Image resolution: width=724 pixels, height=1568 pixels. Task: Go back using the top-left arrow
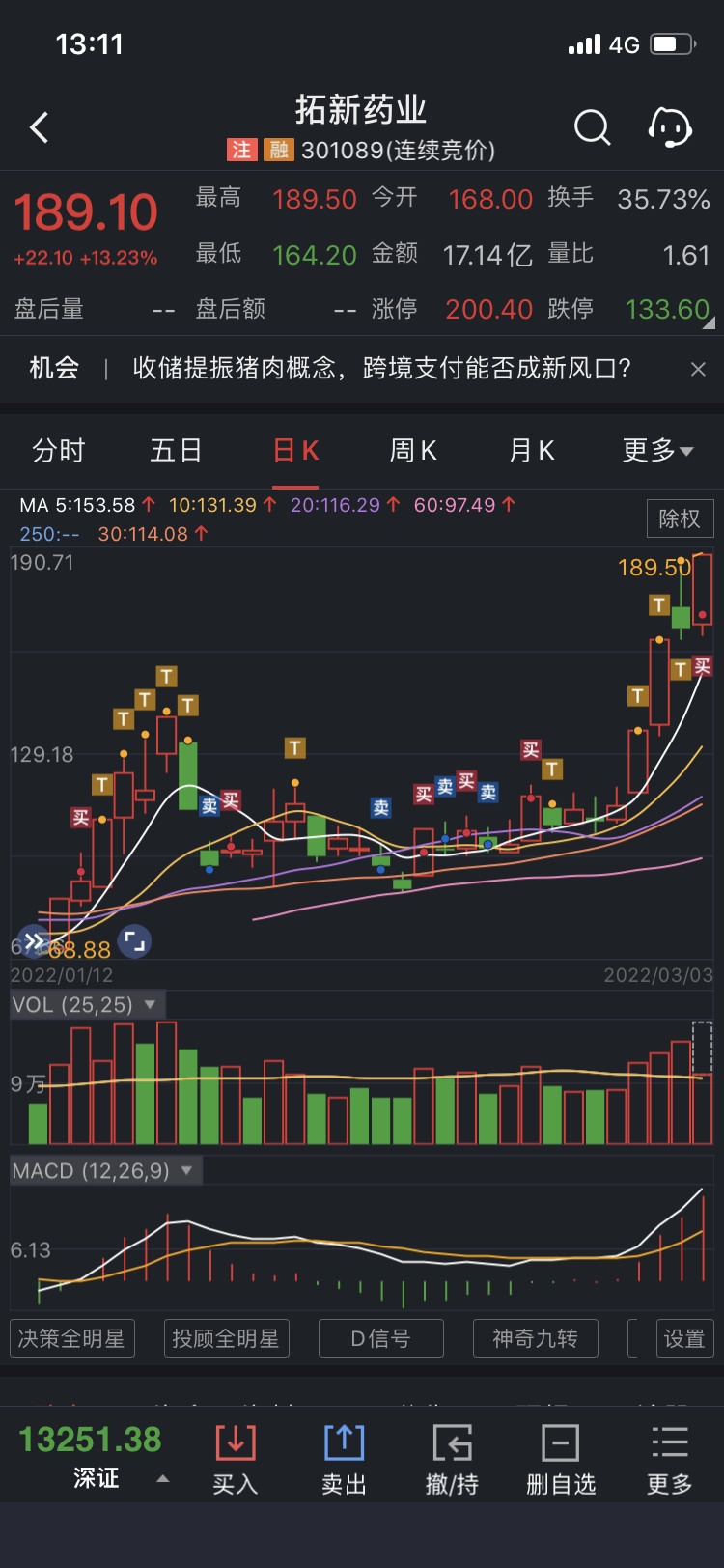pyautogui.click(x=40, y=127)
